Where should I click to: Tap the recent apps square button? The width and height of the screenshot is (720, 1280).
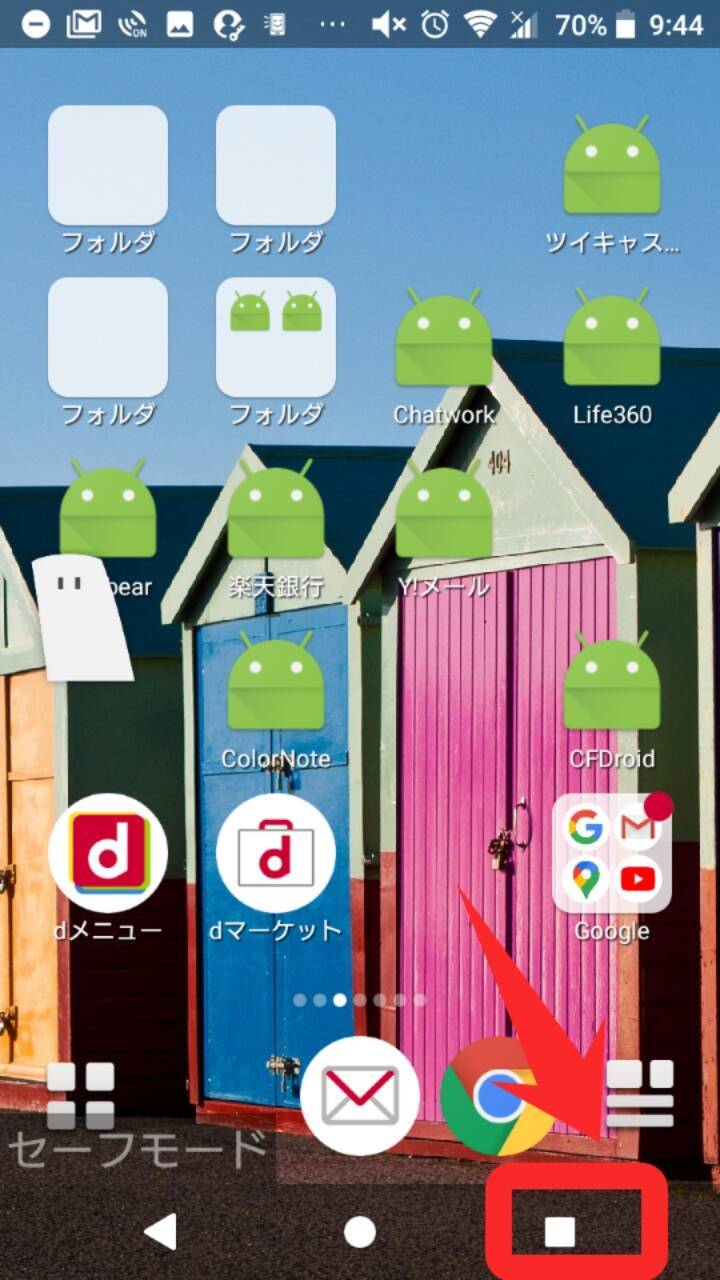pyautogui.click(x=560, y=1232)
